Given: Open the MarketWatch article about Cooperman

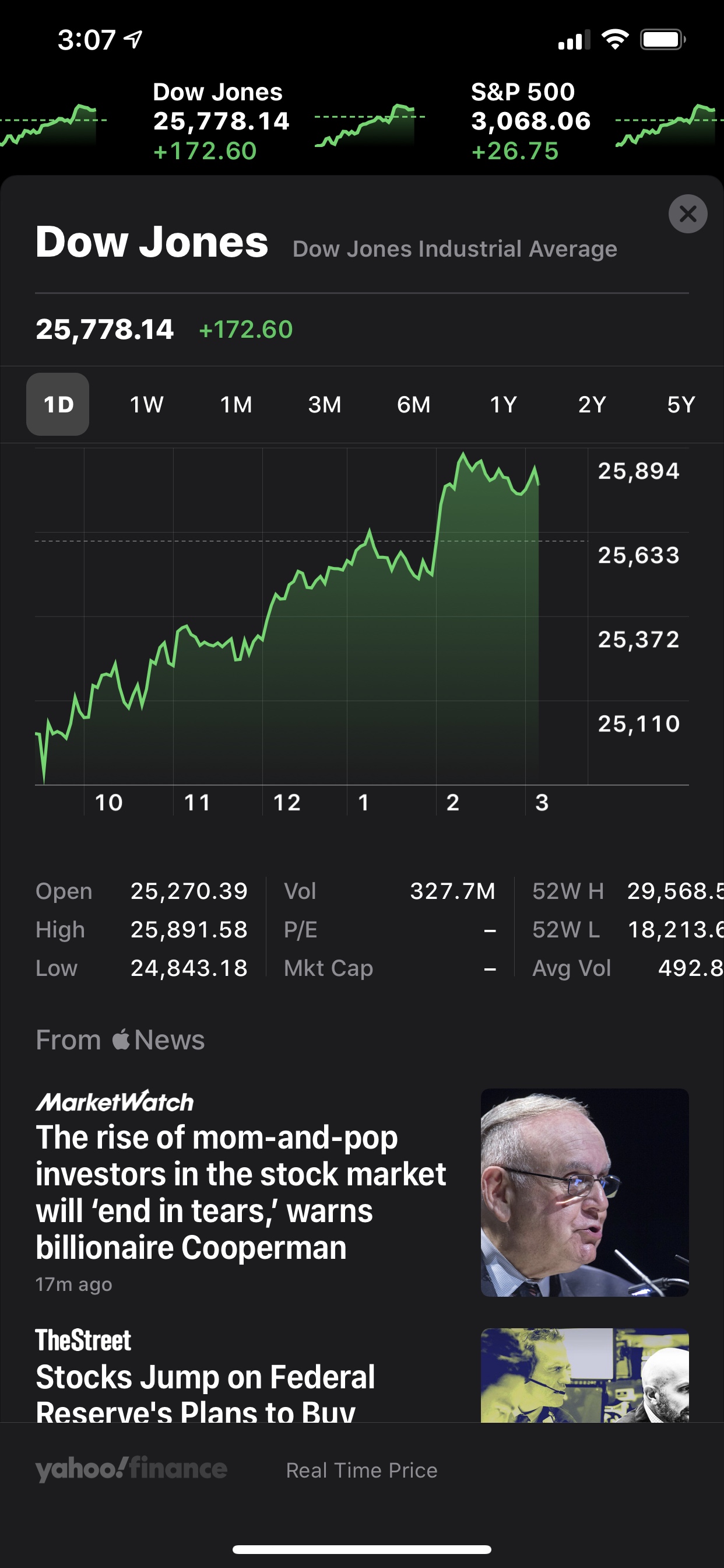Looking at the screenshot, I should coord(241,1191).
